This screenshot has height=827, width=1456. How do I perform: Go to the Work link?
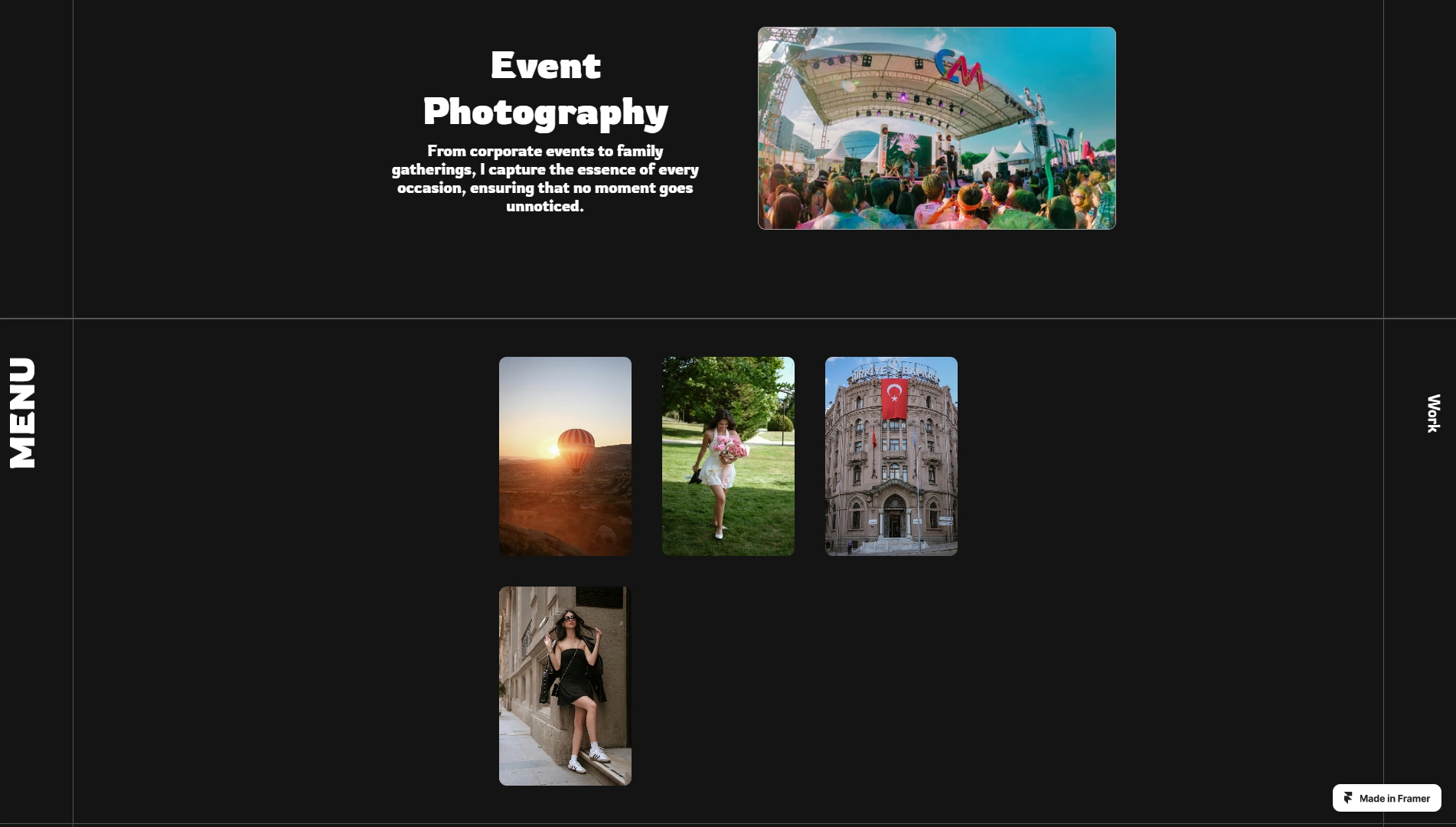1433,413
